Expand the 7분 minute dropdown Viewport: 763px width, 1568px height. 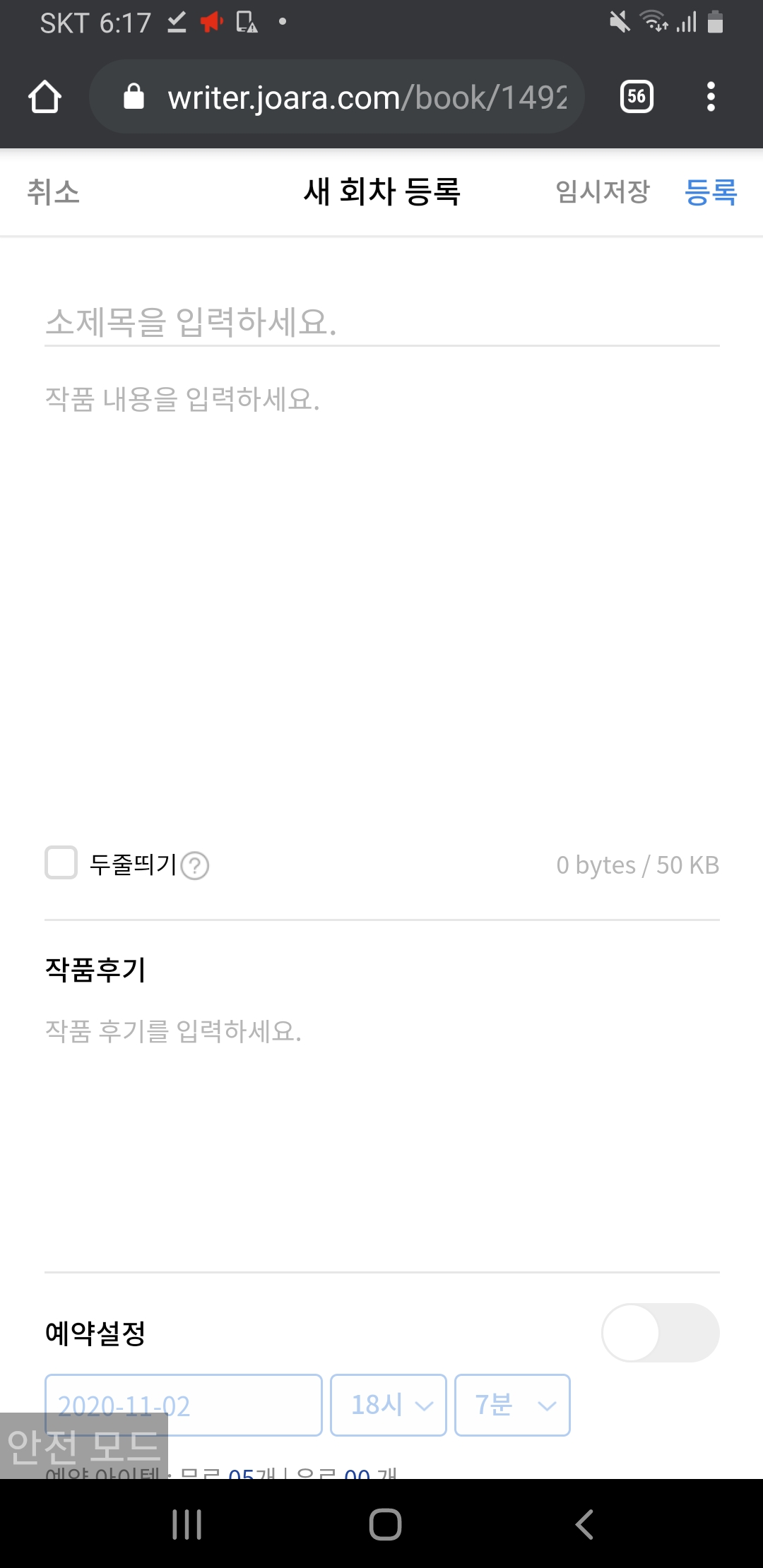(512, 1404)
